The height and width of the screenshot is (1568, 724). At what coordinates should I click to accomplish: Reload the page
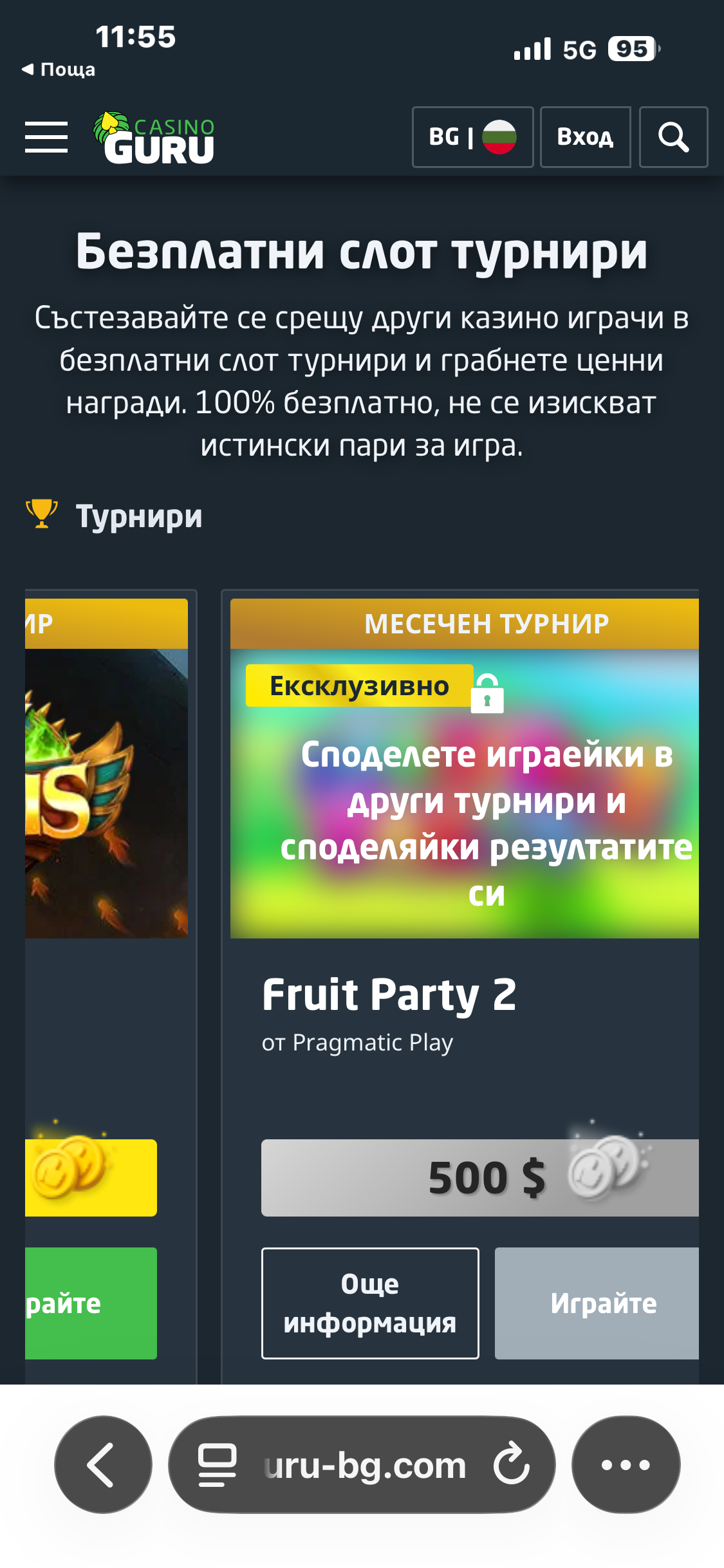(x=512, y=1464)
